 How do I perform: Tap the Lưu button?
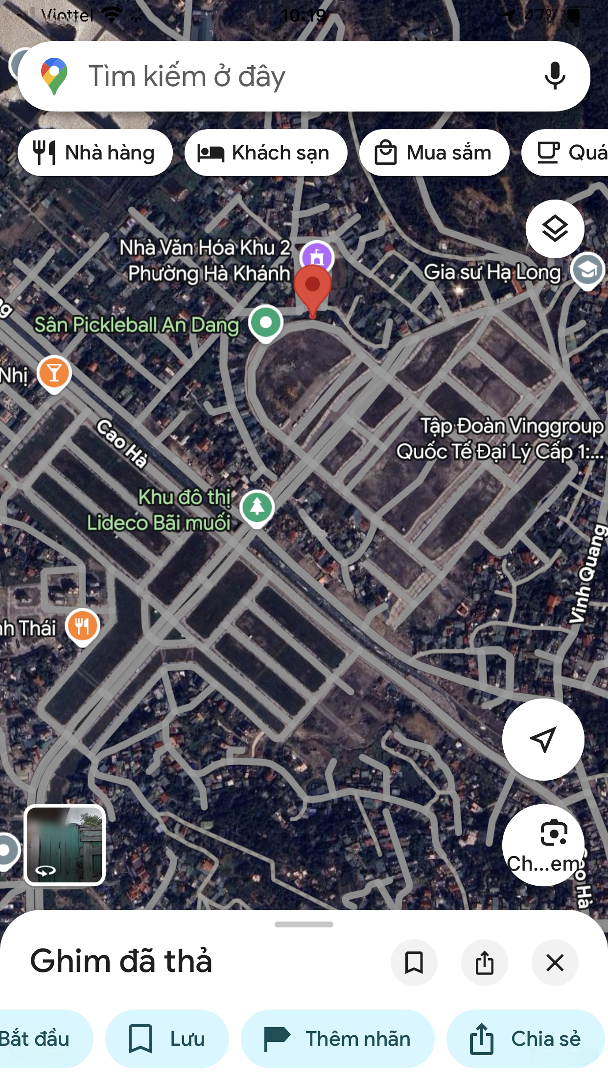tap(167, 1039)
